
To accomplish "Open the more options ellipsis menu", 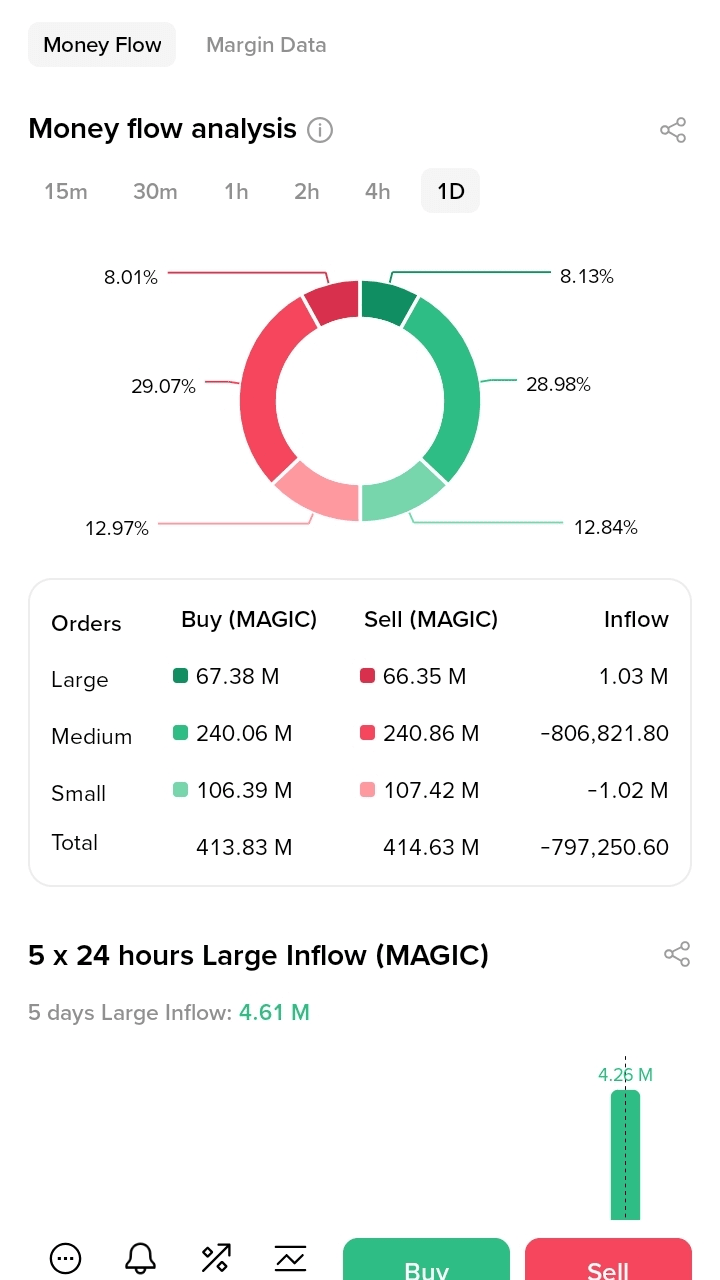I will (x=66, y=1258).
